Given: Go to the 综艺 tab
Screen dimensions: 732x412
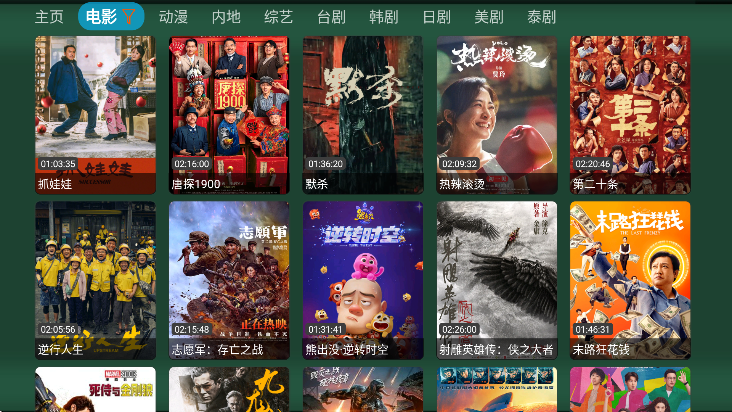Looking at the screenshot, I should point(279,17).
